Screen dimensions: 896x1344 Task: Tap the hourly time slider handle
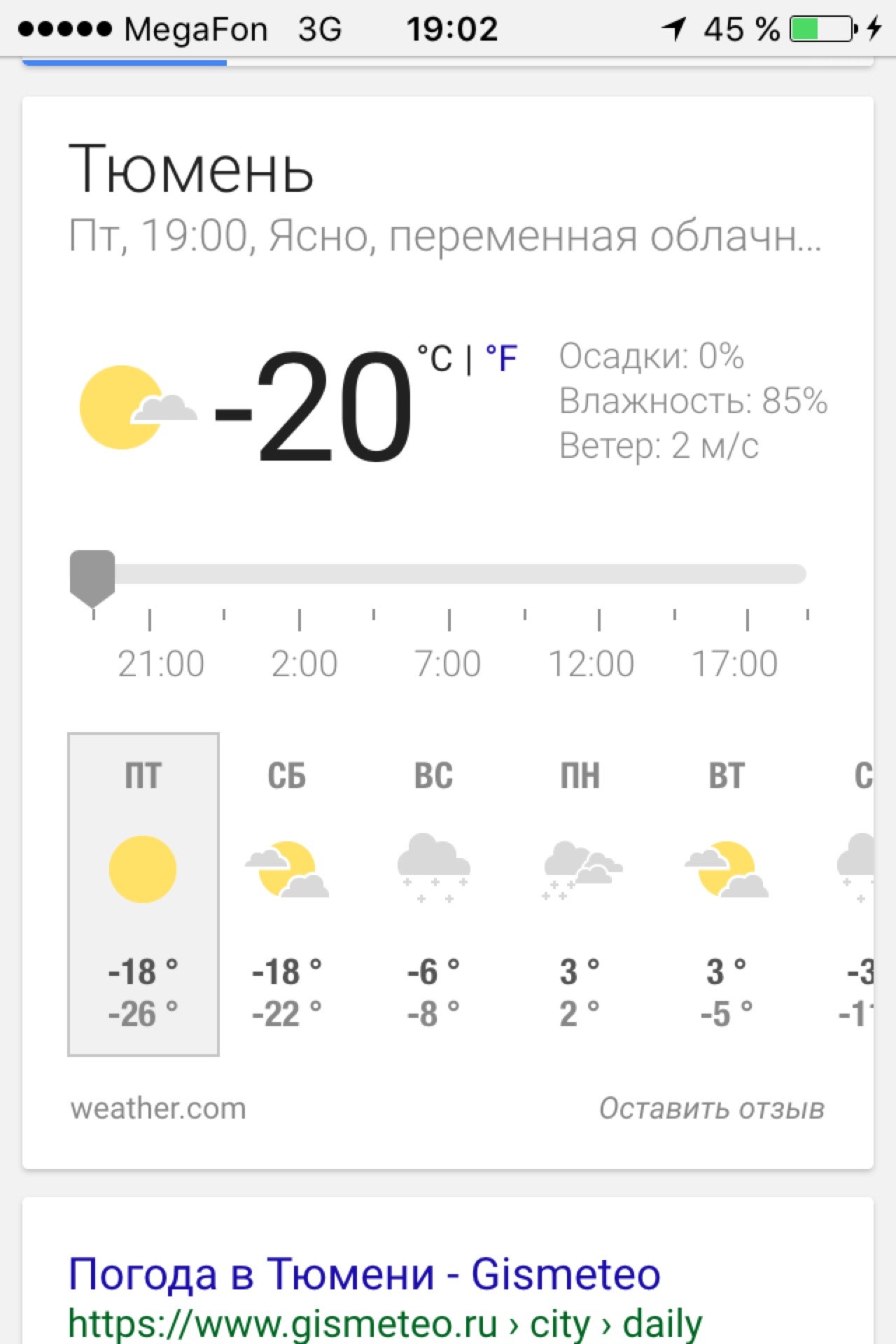pos(92,577)
